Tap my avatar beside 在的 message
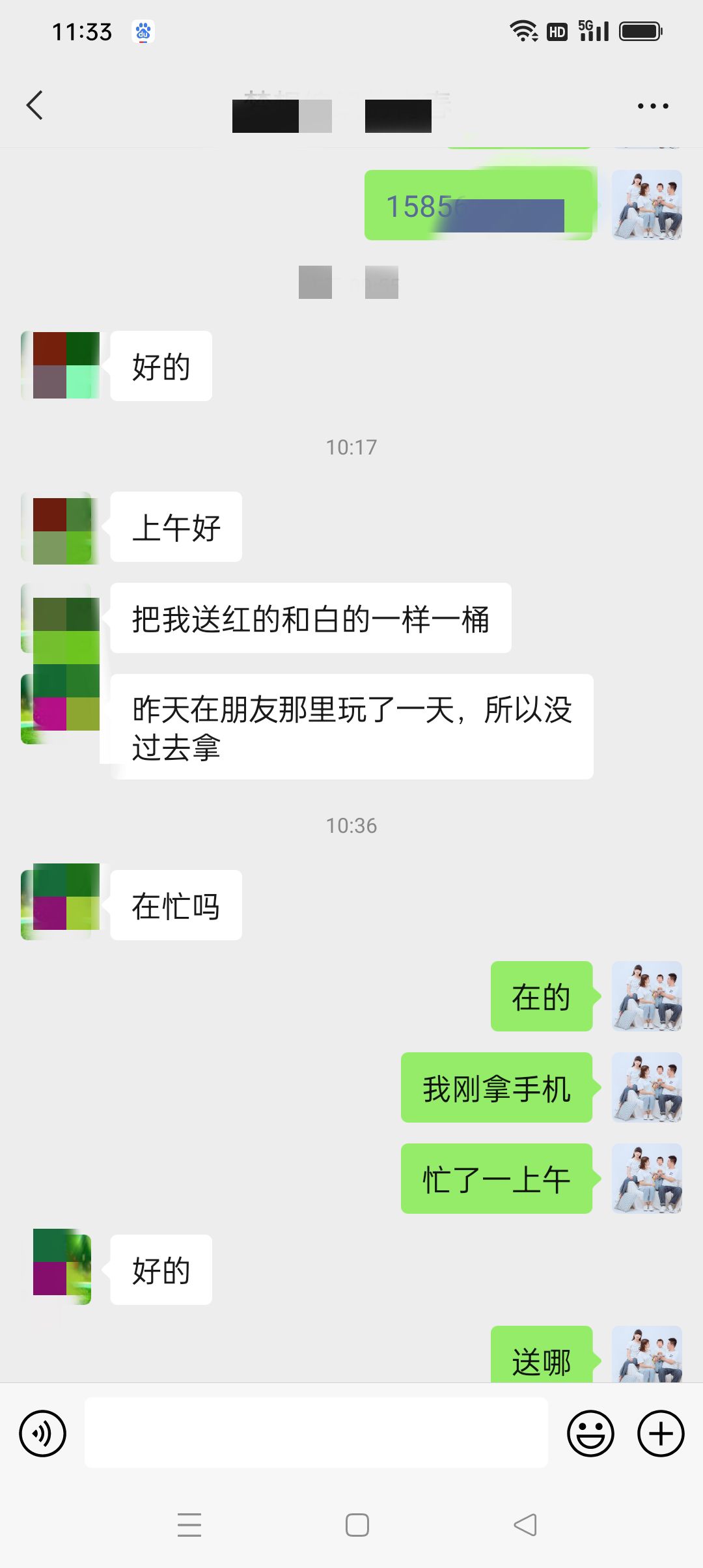Screen dimensions: 703x1568 (646, 996)
